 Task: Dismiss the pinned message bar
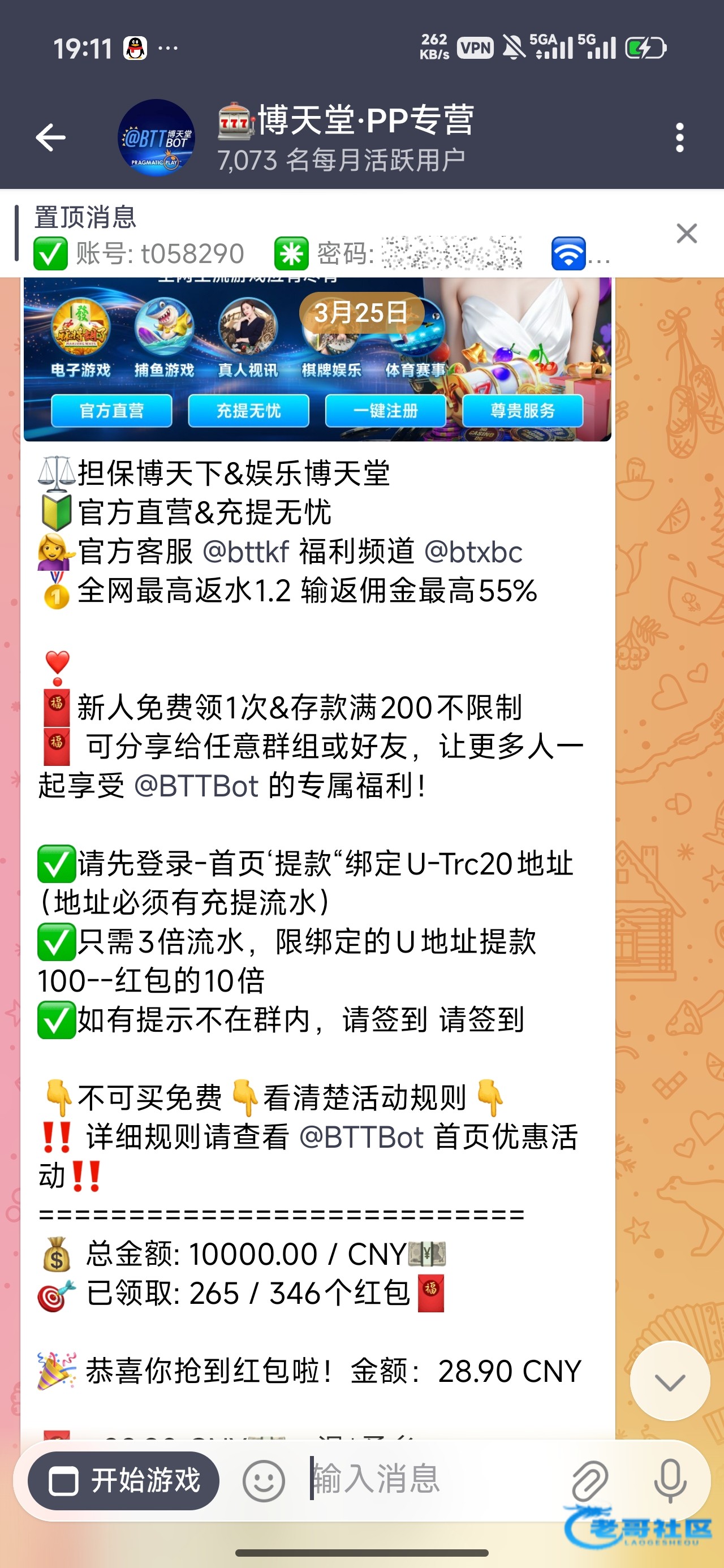click(686, 234)
